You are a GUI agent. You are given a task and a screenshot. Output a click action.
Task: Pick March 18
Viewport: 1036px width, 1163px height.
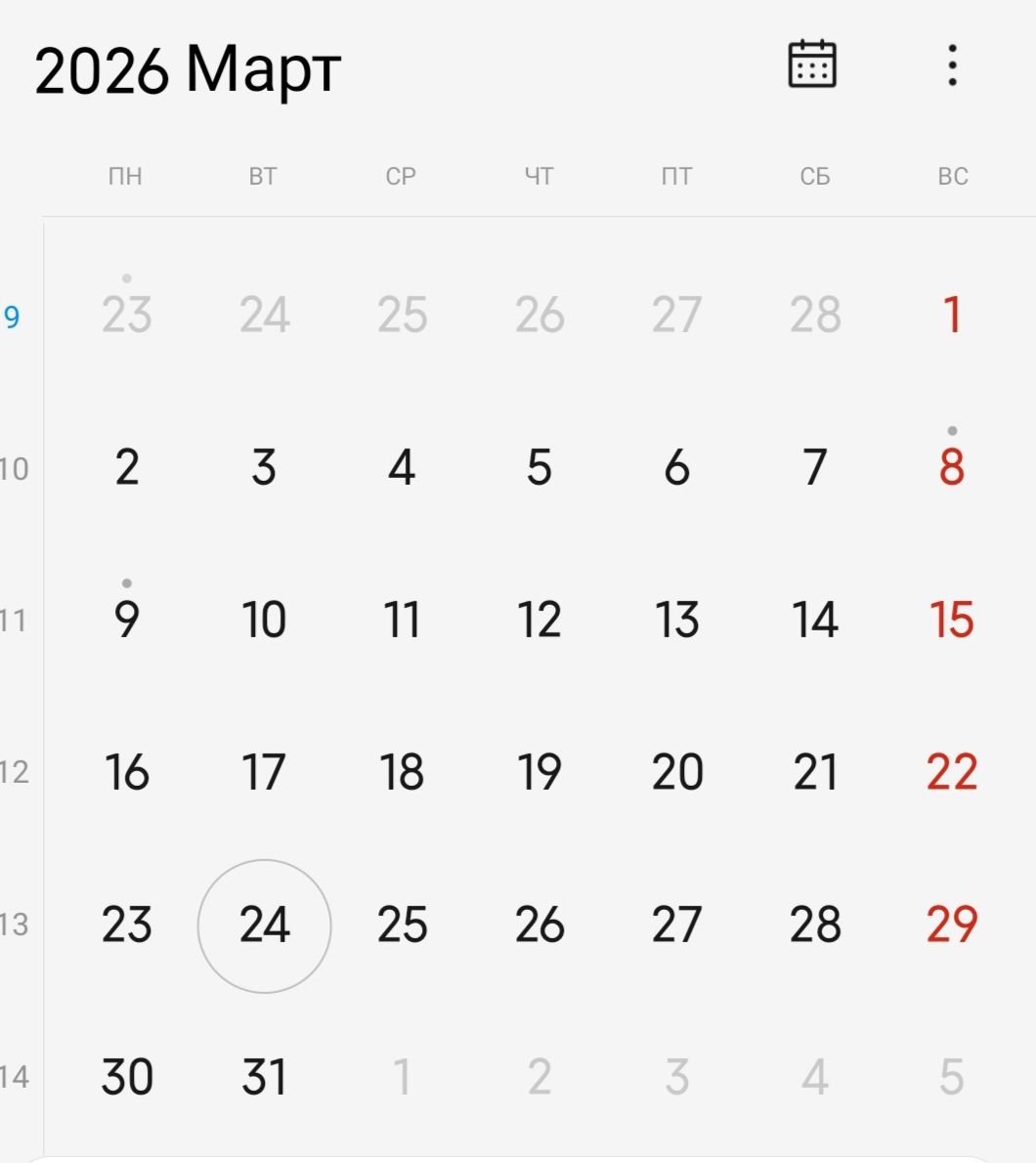tap(401, 771)
